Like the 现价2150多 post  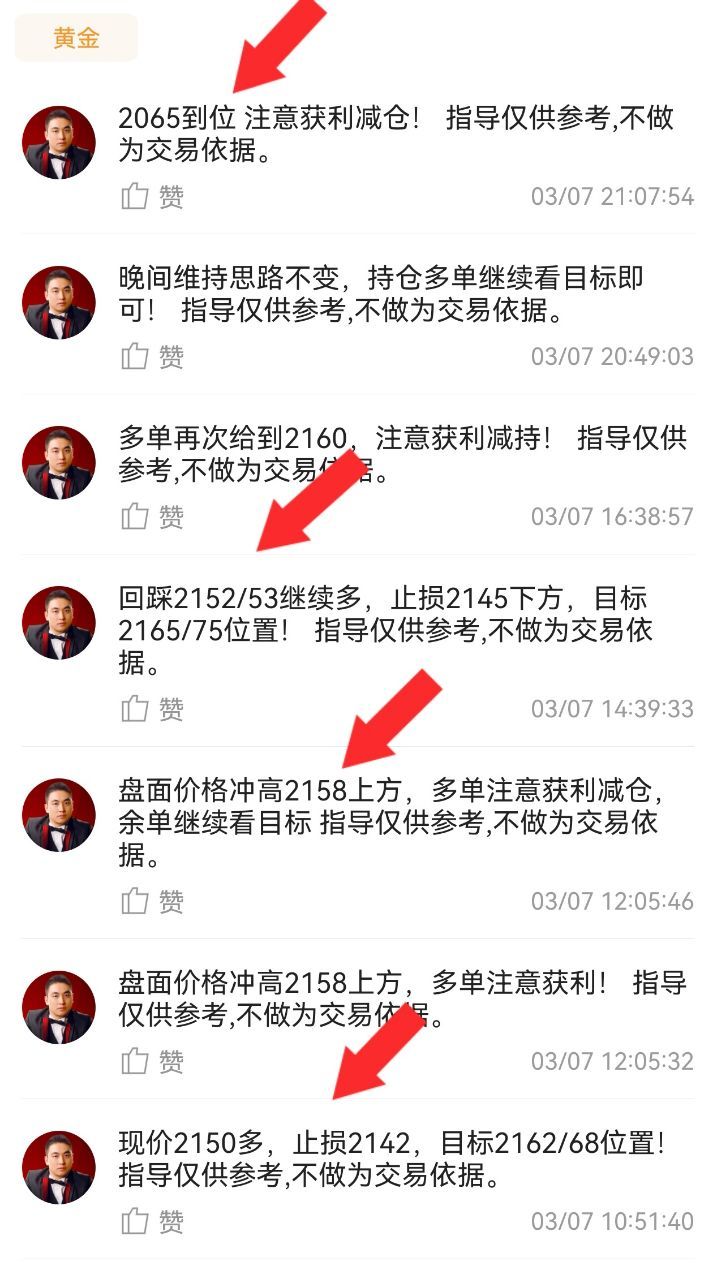click(x=152, y=1221)
